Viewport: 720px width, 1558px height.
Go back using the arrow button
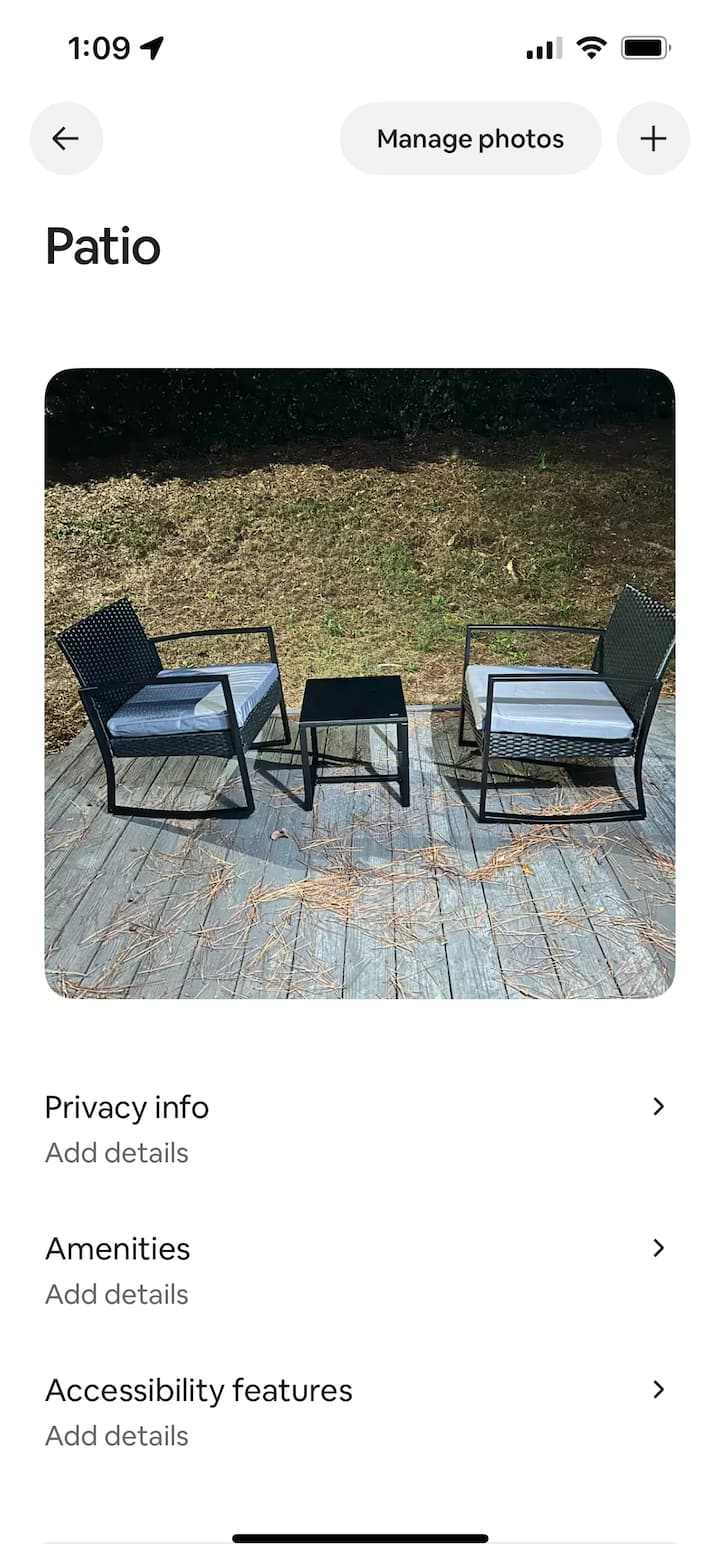point(66,139)
